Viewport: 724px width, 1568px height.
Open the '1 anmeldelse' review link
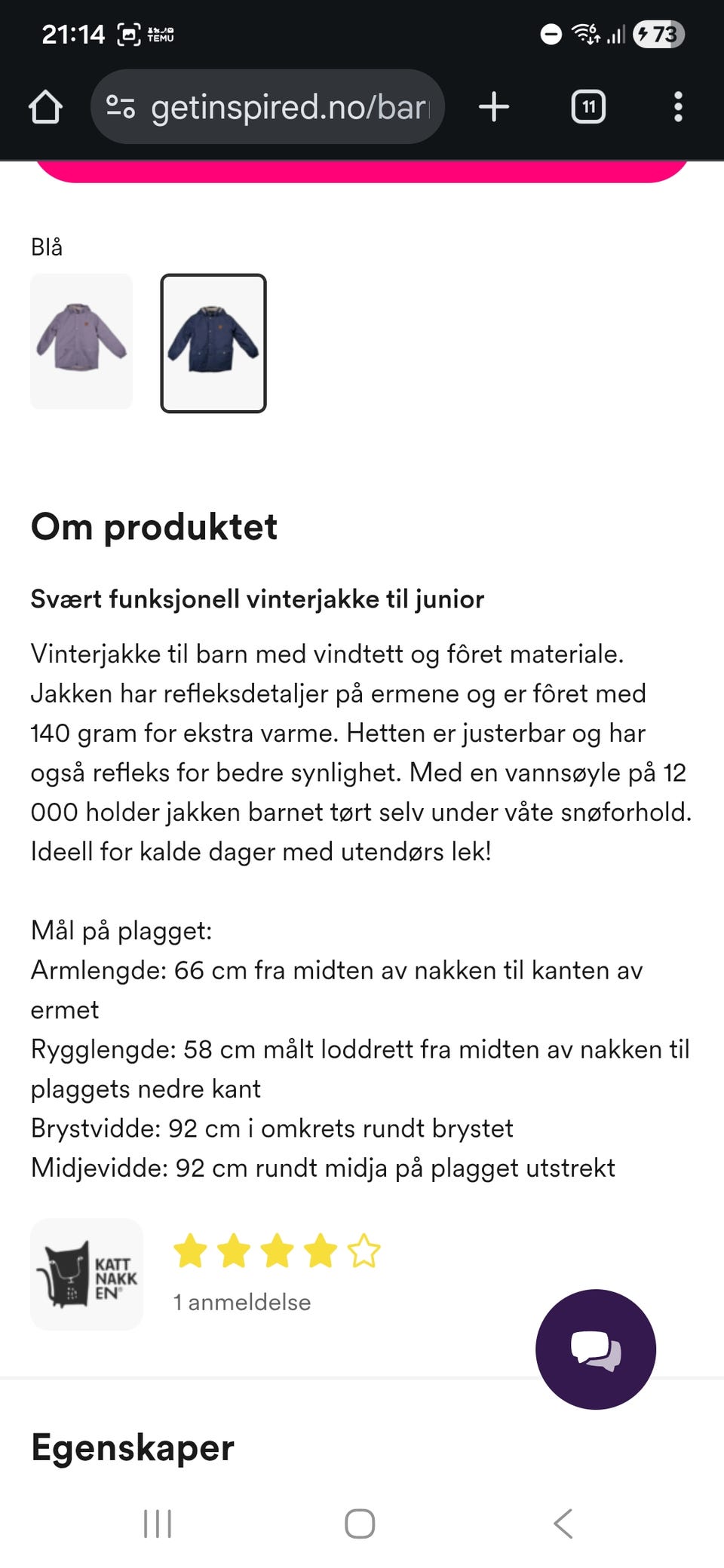241,1302
